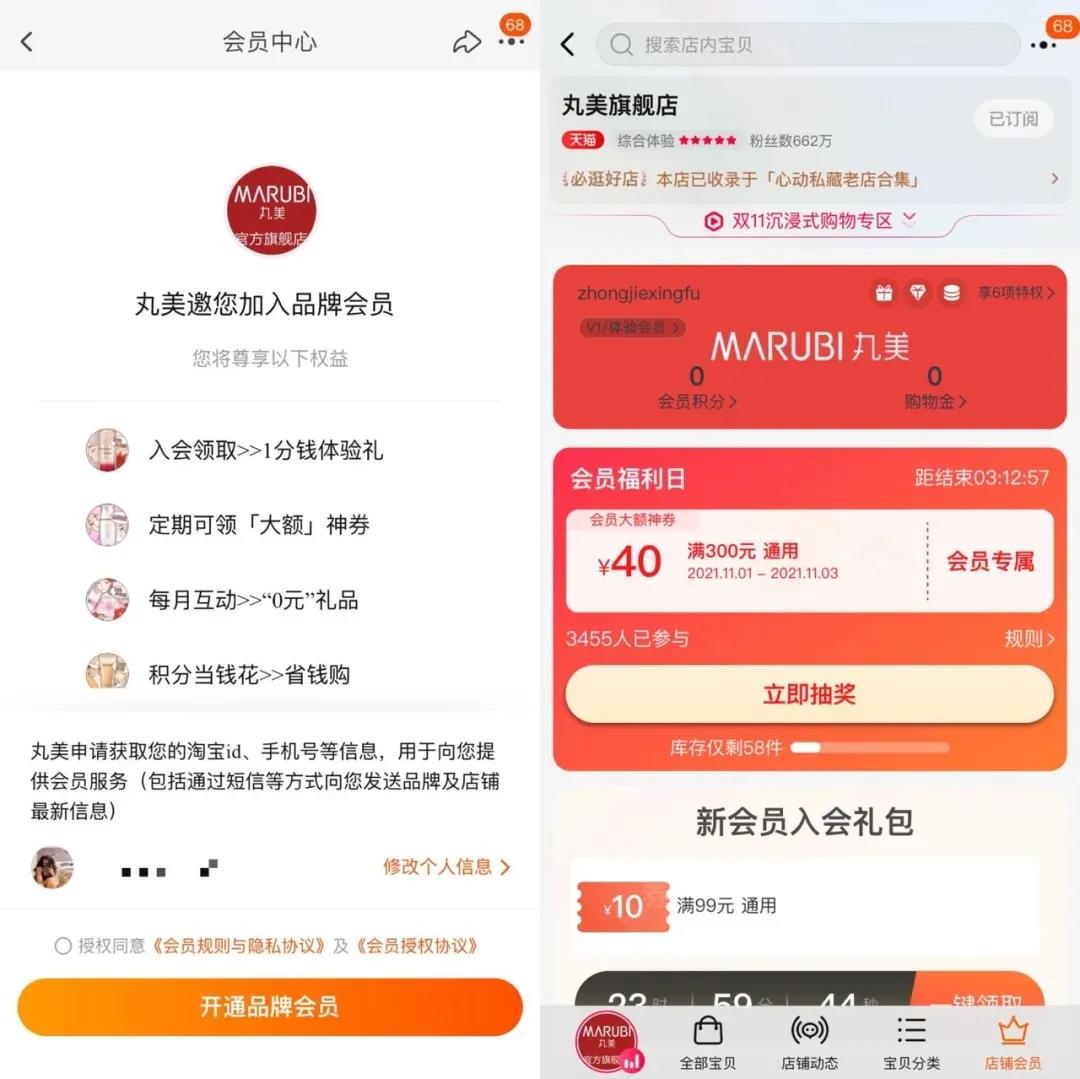Open 规则 for 会员福利日

click(x=1028, y=639)
